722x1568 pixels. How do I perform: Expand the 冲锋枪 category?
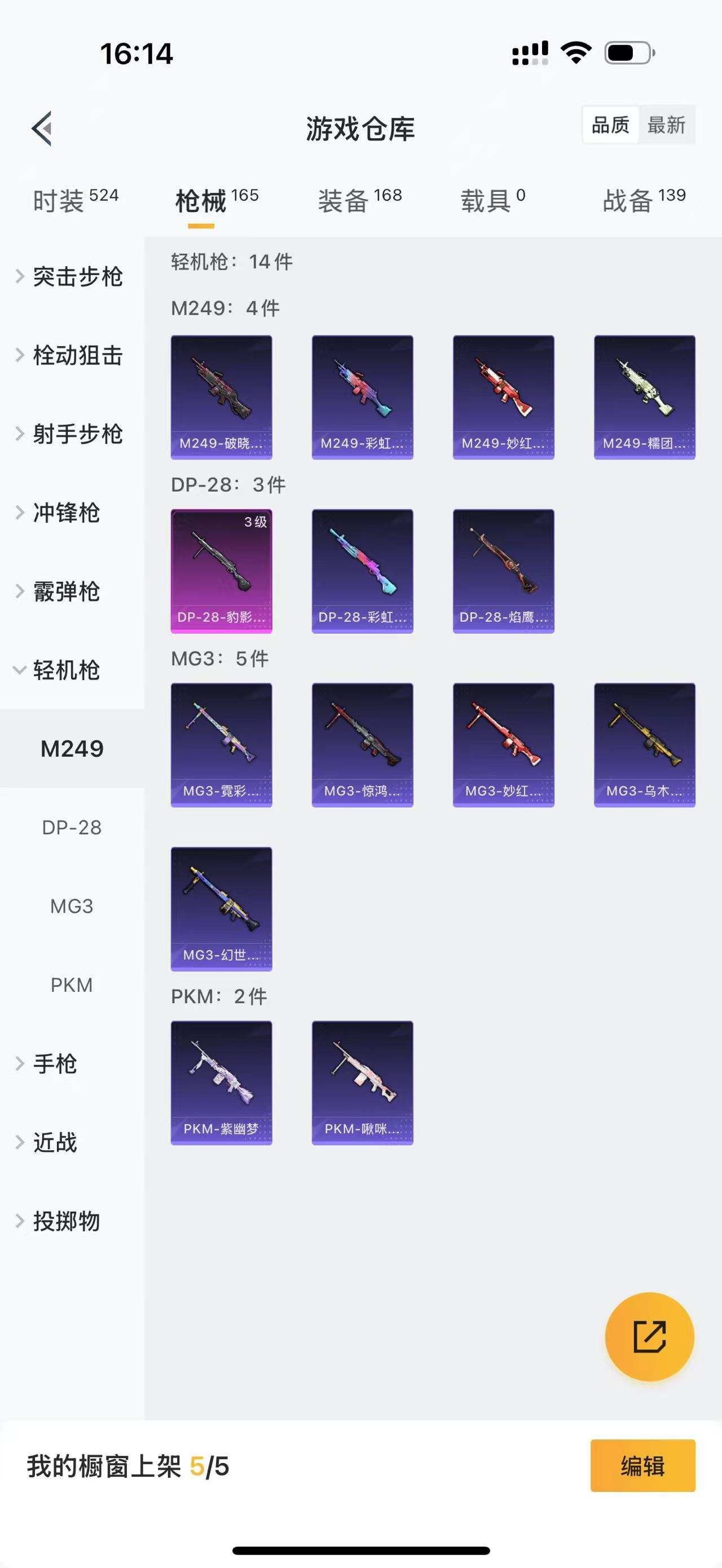(x=66, y=513)
